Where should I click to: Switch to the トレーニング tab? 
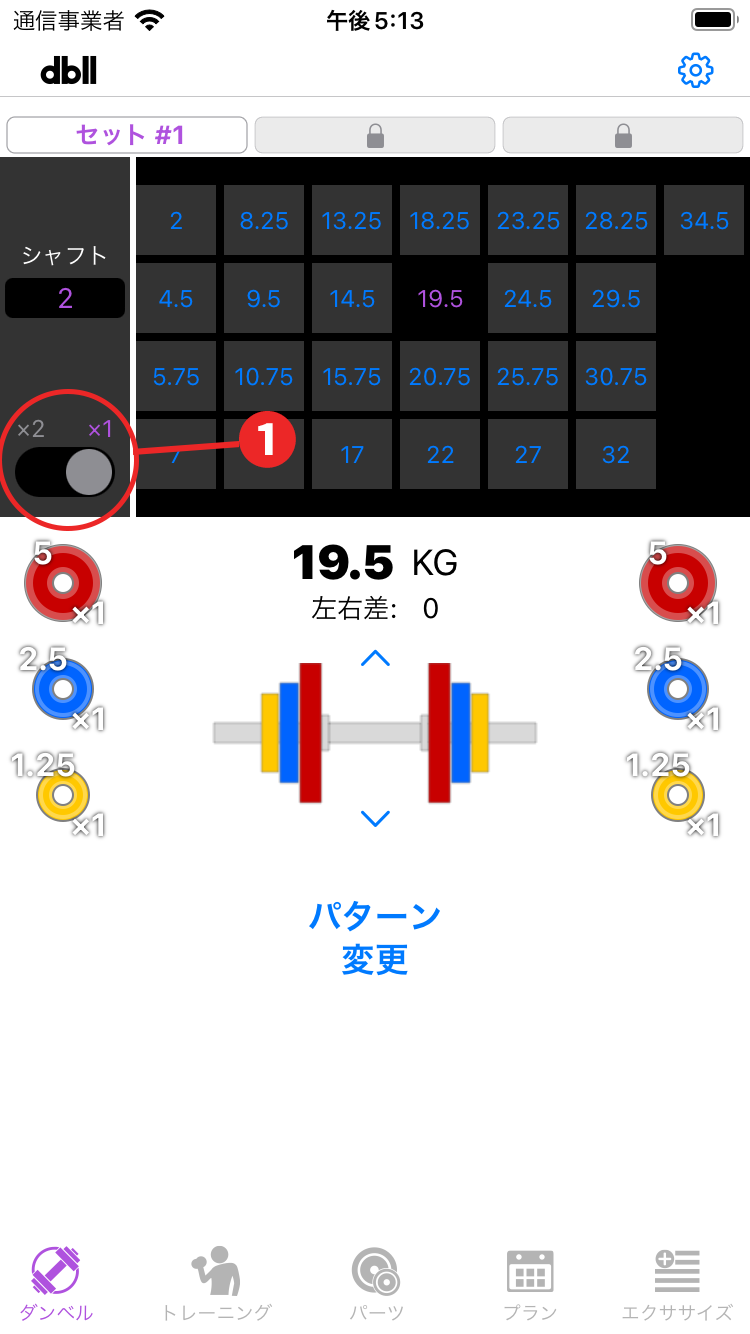(216, 1284)
